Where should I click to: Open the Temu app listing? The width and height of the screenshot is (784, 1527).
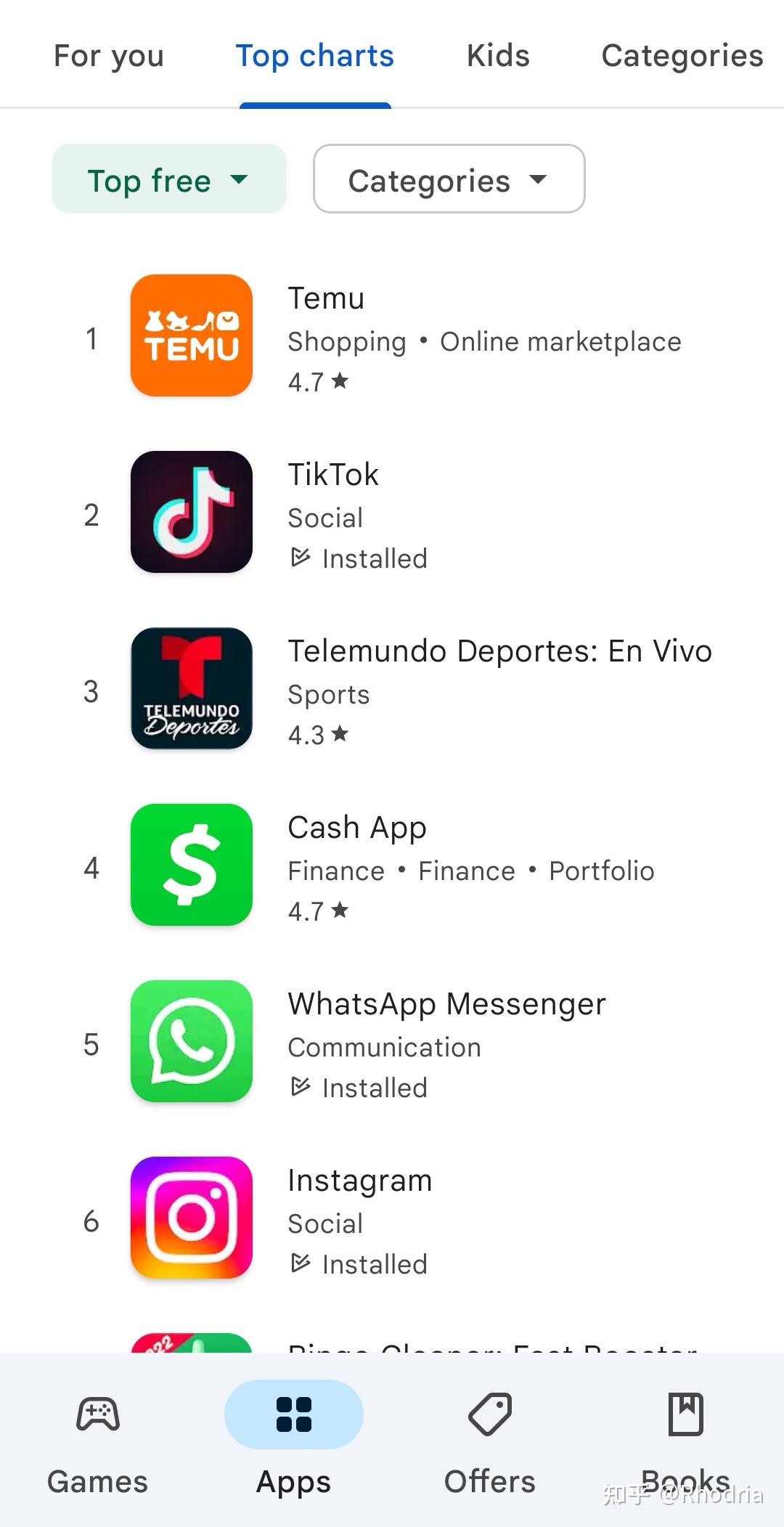407,336
